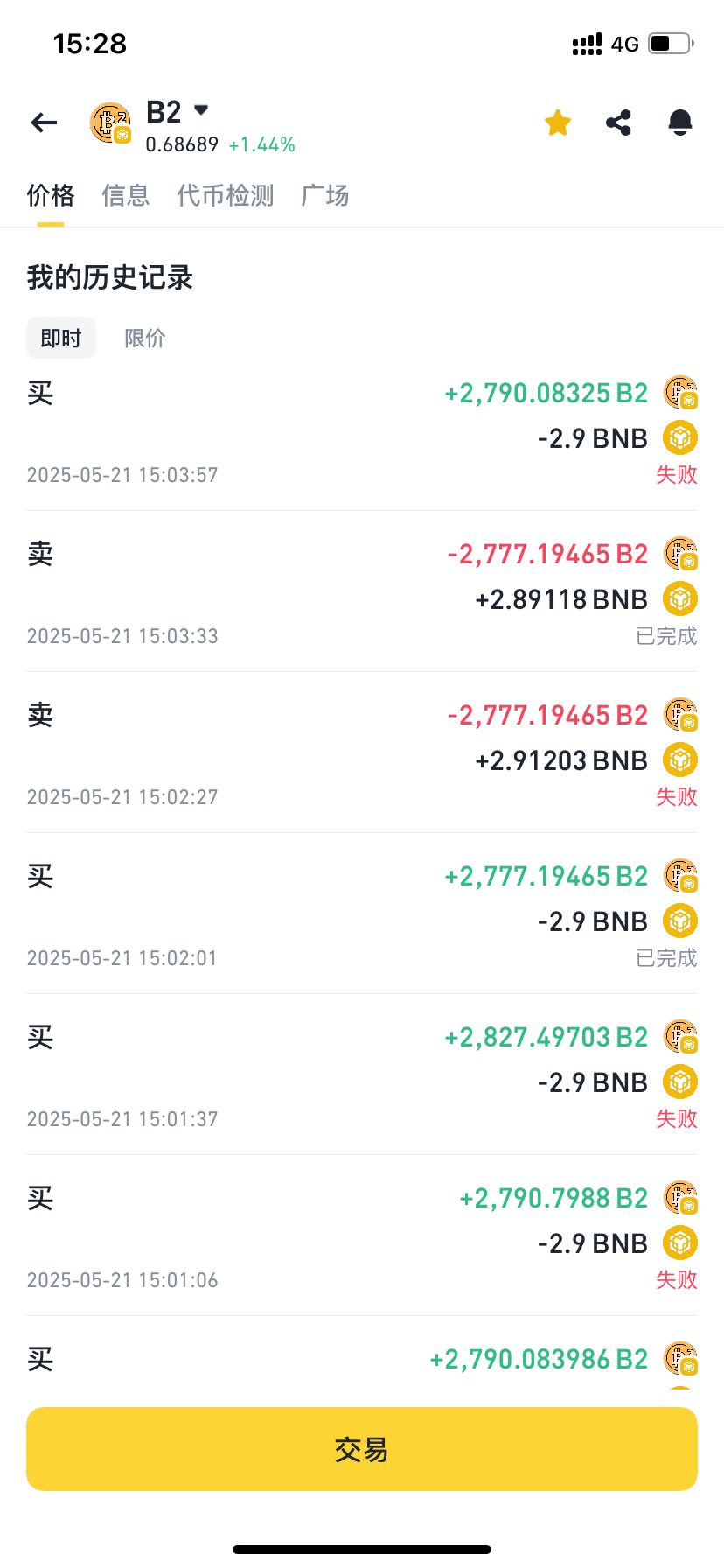Open the failed buy record at 15:01:06
The width and height of the screenshot is (724, 1568).
362,1237
